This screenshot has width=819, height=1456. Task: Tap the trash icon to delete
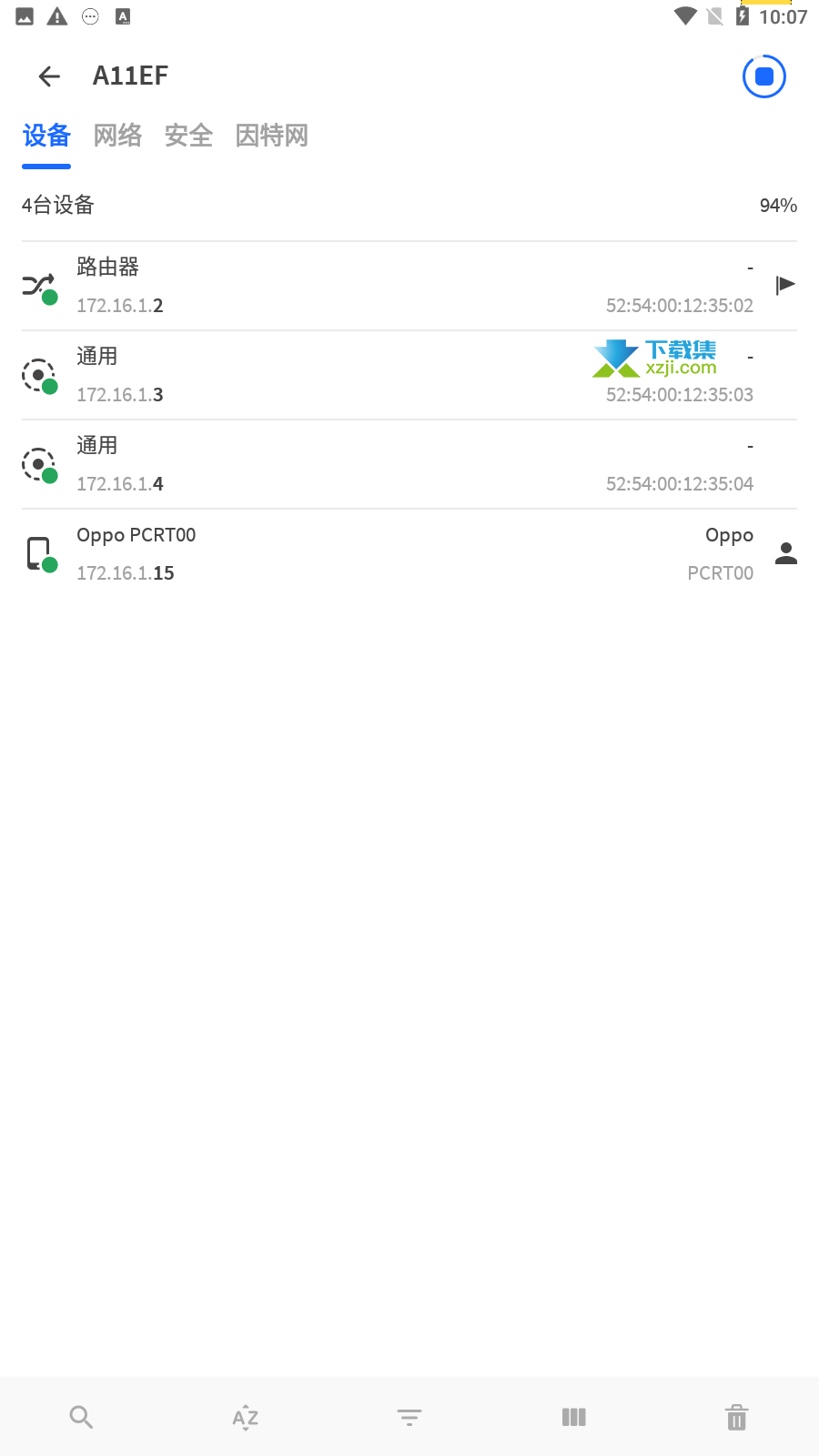(737, 1417)
